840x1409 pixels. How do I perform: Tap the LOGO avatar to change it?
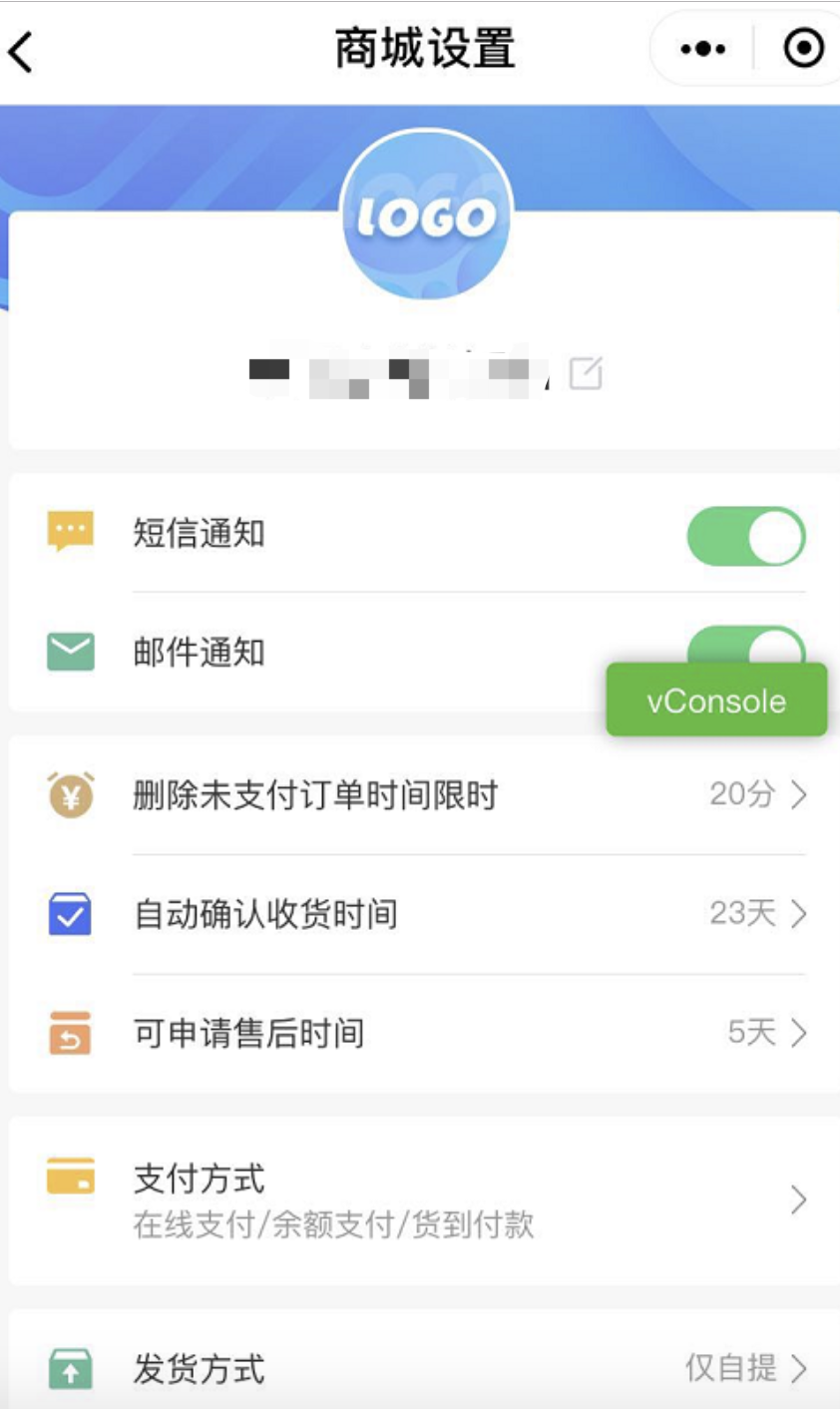pos(426,216)
